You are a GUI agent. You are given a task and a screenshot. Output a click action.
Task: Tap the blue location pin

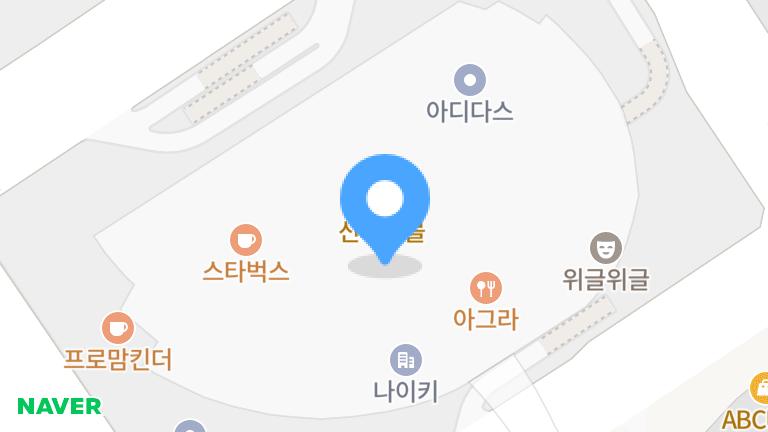(x=384, y=202)
